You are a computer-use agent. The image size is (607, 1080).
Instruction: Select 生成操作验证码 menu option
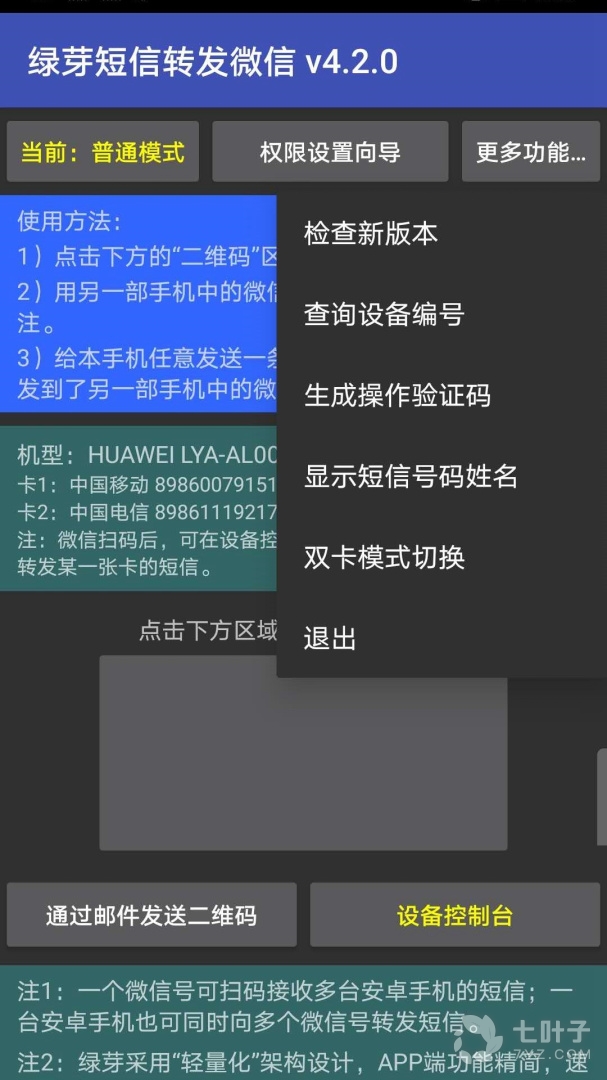397,395
